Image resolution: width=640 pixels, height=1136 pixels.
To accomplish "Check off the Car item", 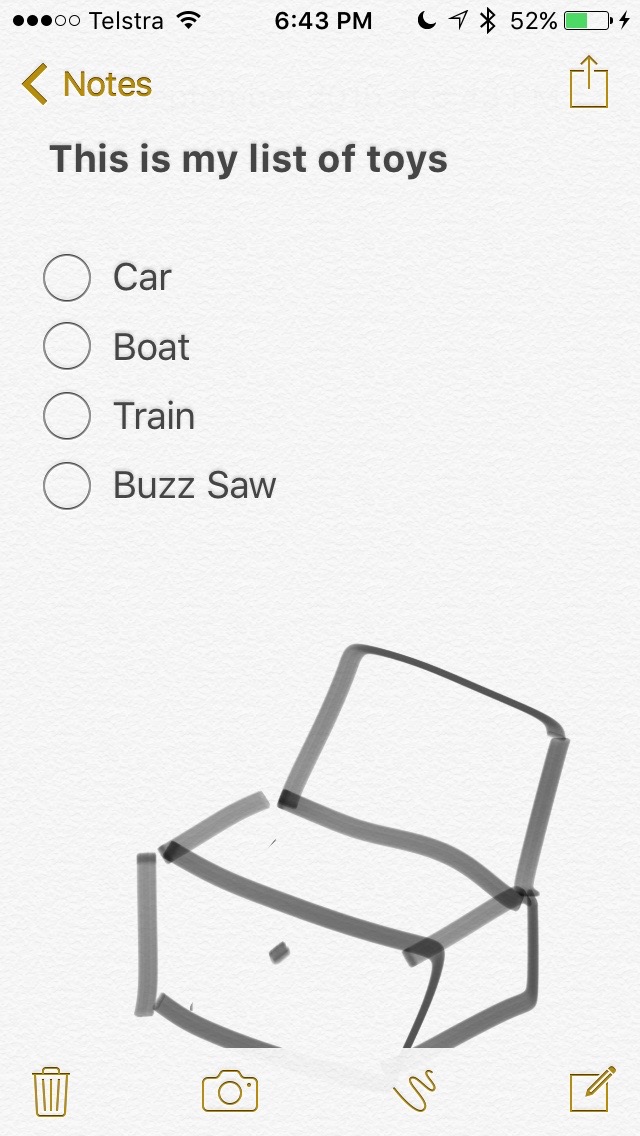I will tap(67, 277).
